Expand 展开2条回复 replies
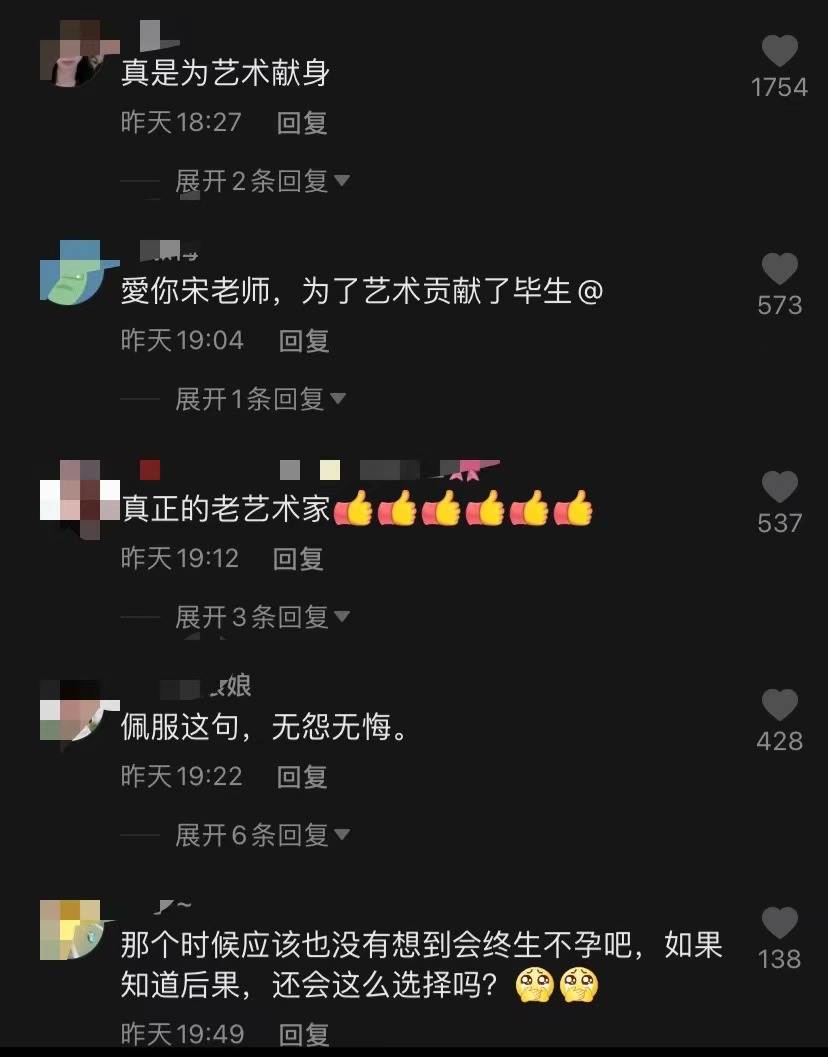Screen dimensions: 828x1057 pyautogui.click(x=262, y=181)
